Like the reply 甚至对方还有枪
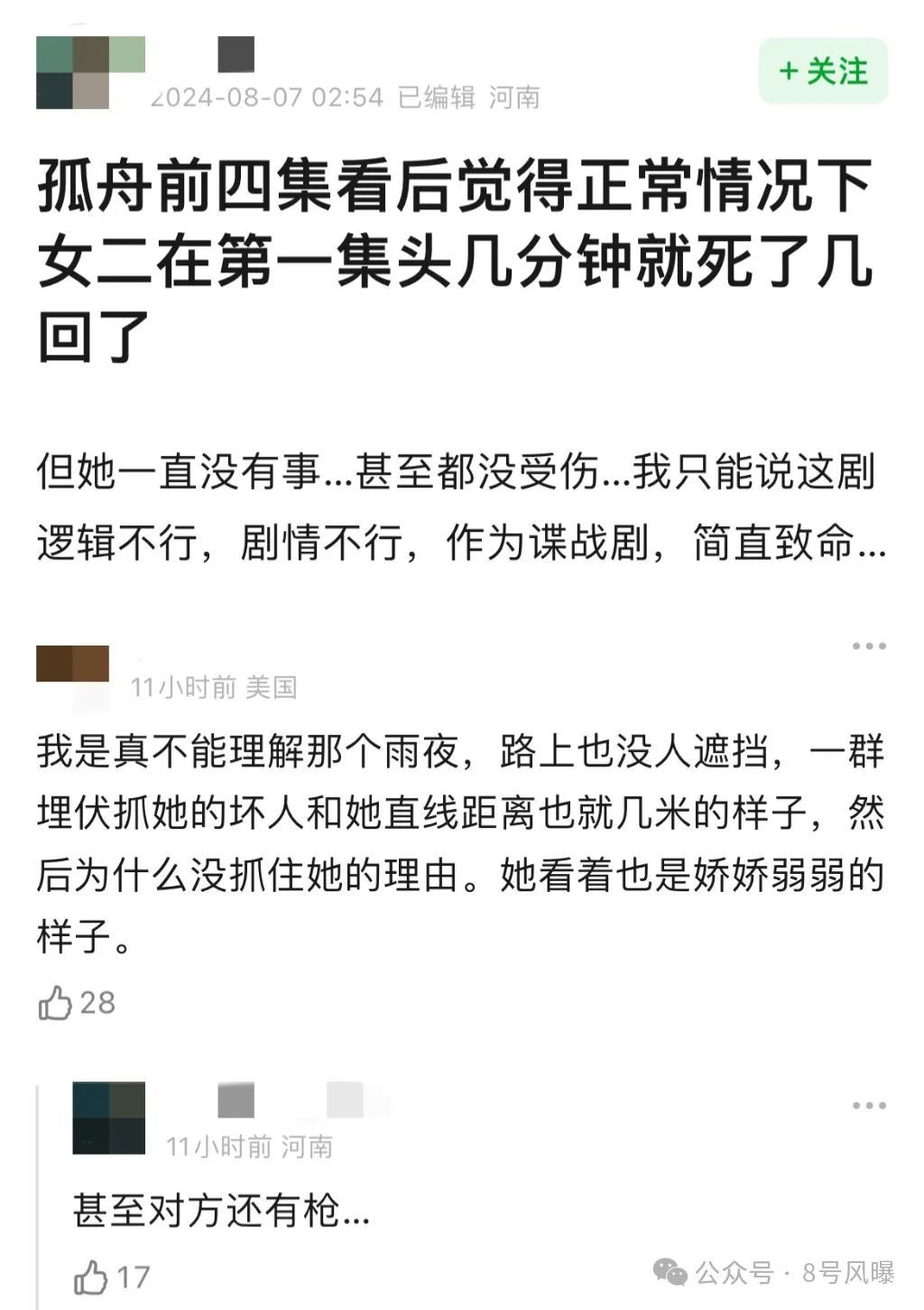Screen dimensions: 924x1310 tap(91, 1277)
